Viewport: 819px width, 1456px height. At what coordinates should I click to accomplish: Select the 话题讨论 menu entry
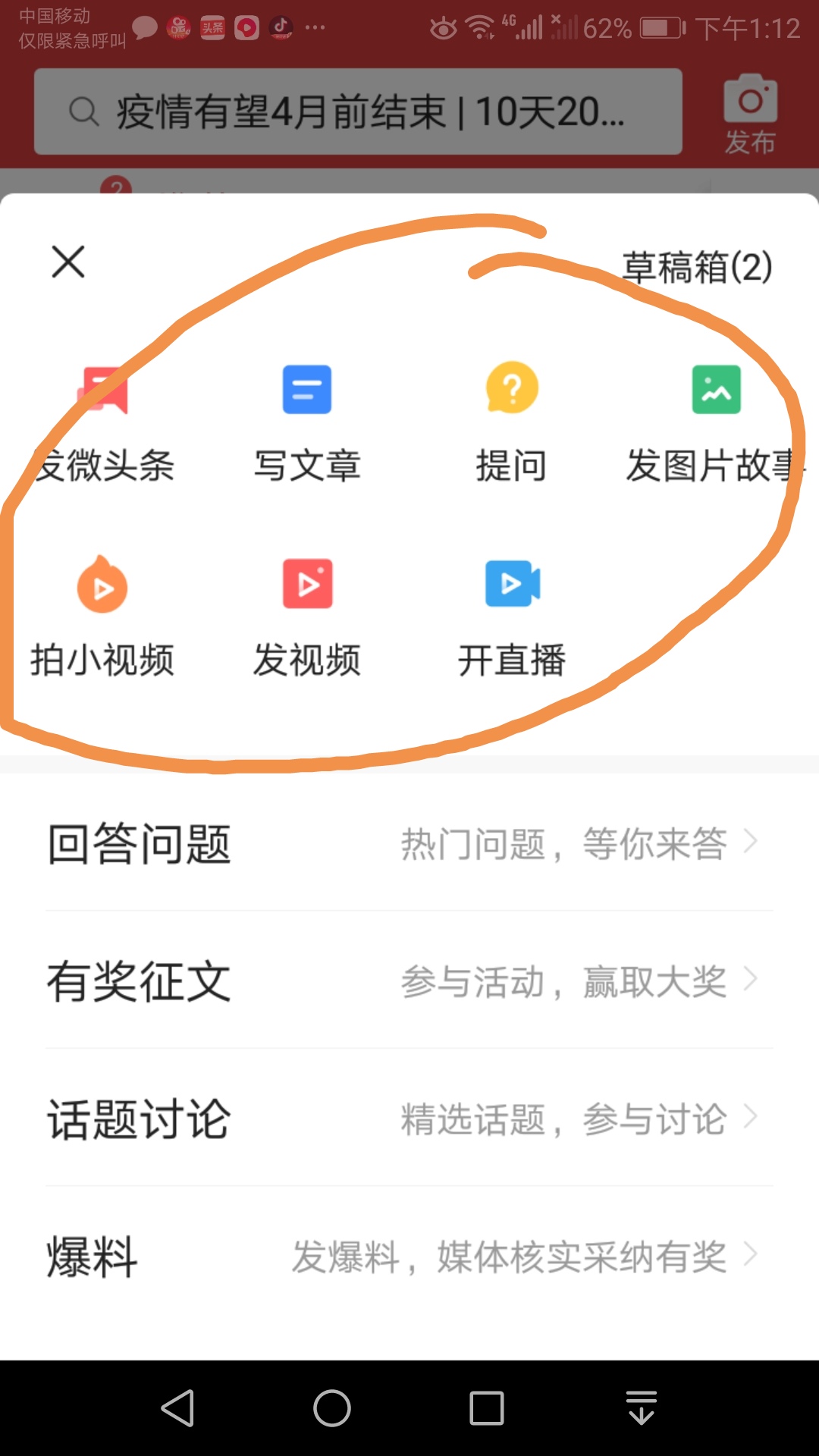(x=139, y=1117)
